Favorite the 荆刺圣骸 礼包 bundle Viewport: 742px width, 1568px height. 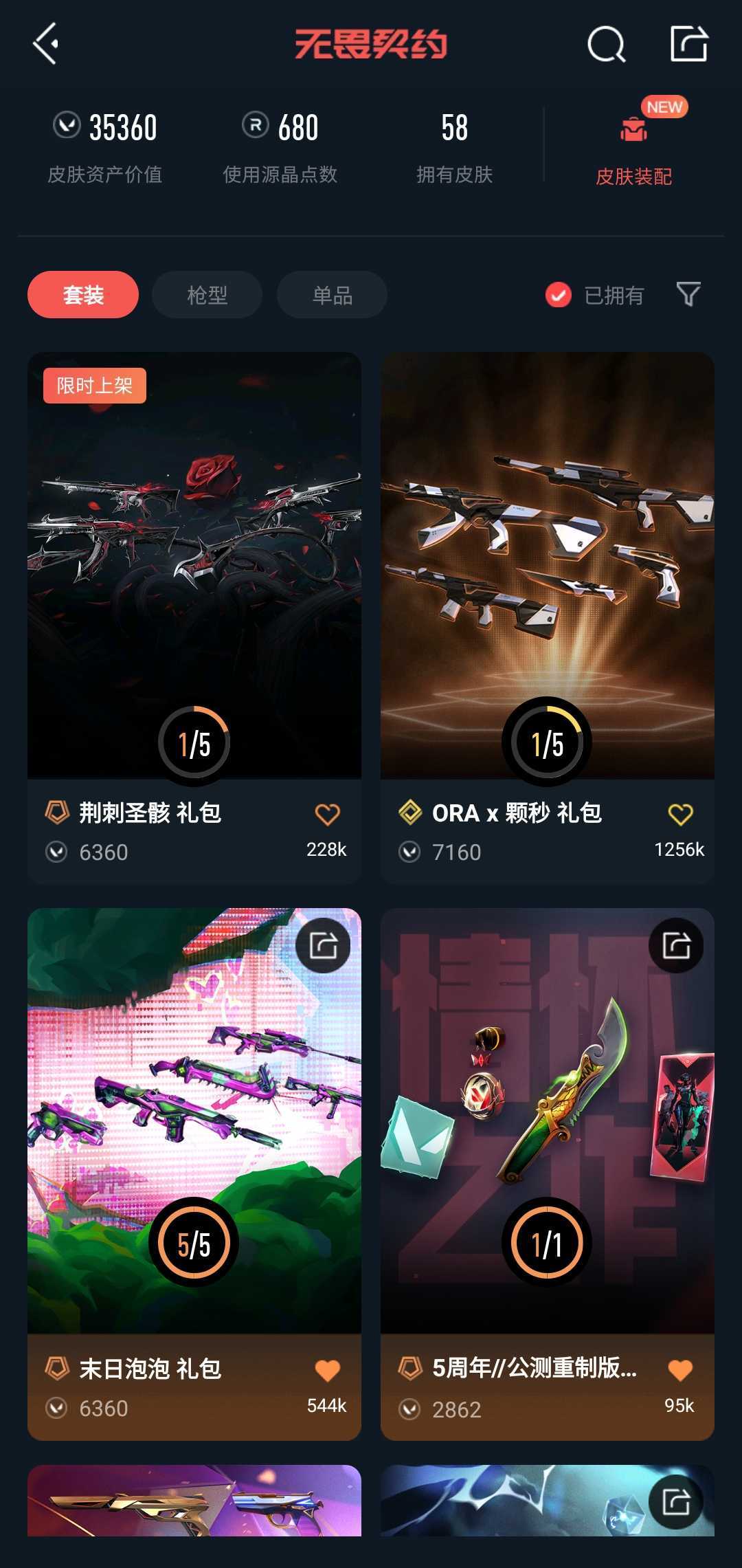click(x=328, y=814)
